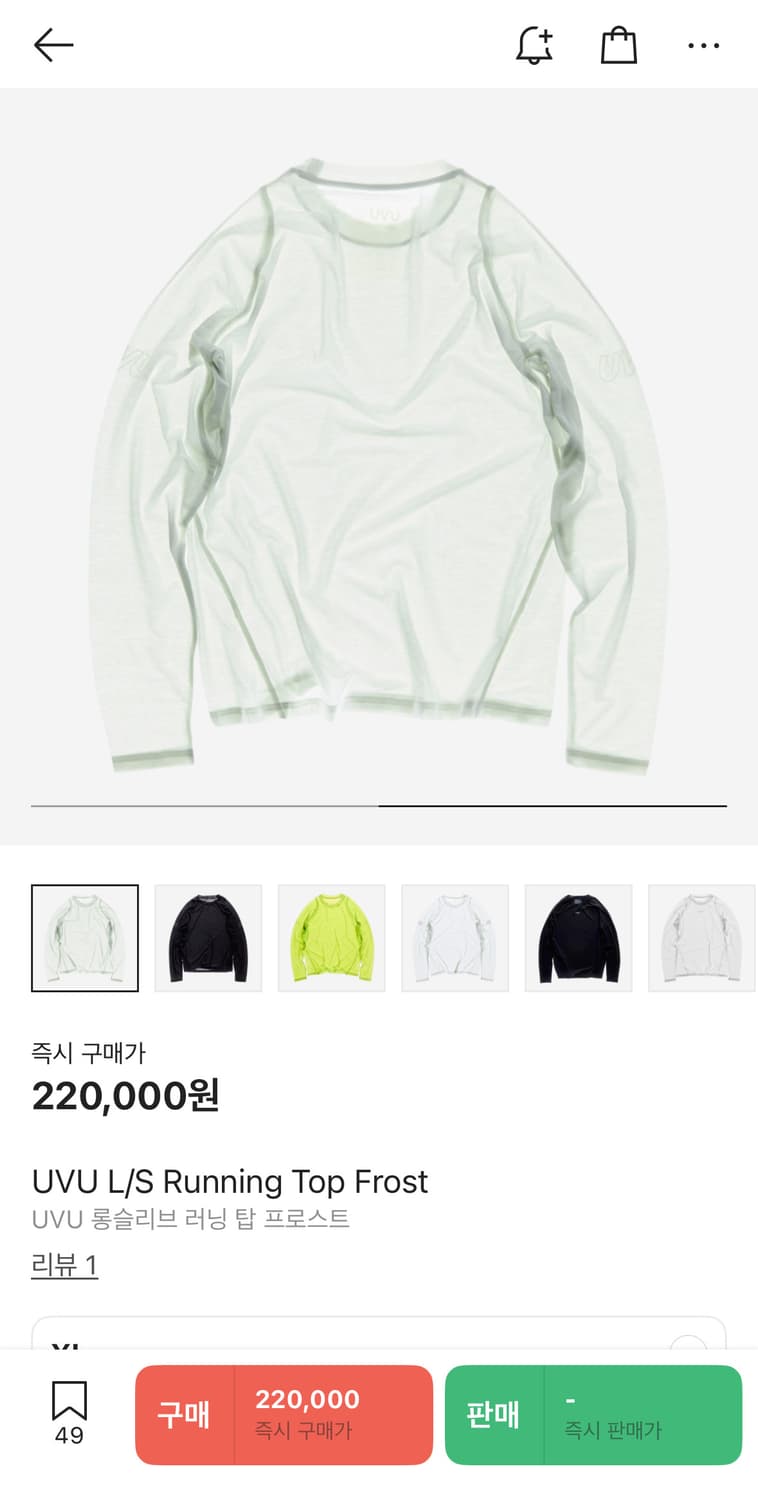
Task: Set a price alert with the bell icon
Action: click(x=534, y=45)
